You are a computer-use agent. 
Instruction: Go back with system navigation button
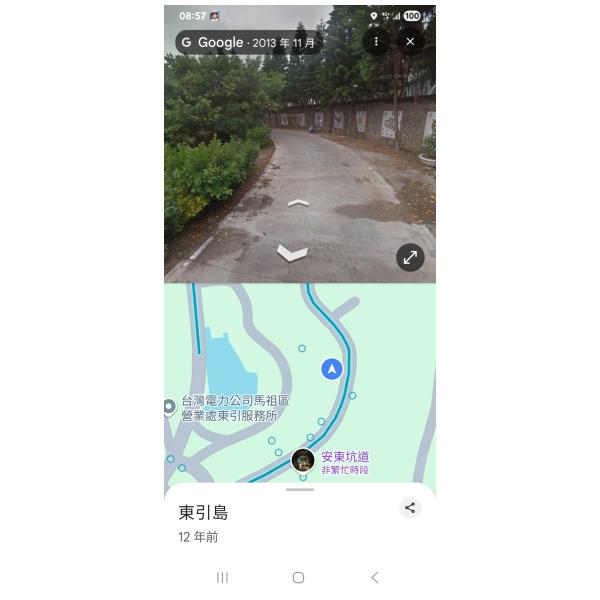(375, 577)
